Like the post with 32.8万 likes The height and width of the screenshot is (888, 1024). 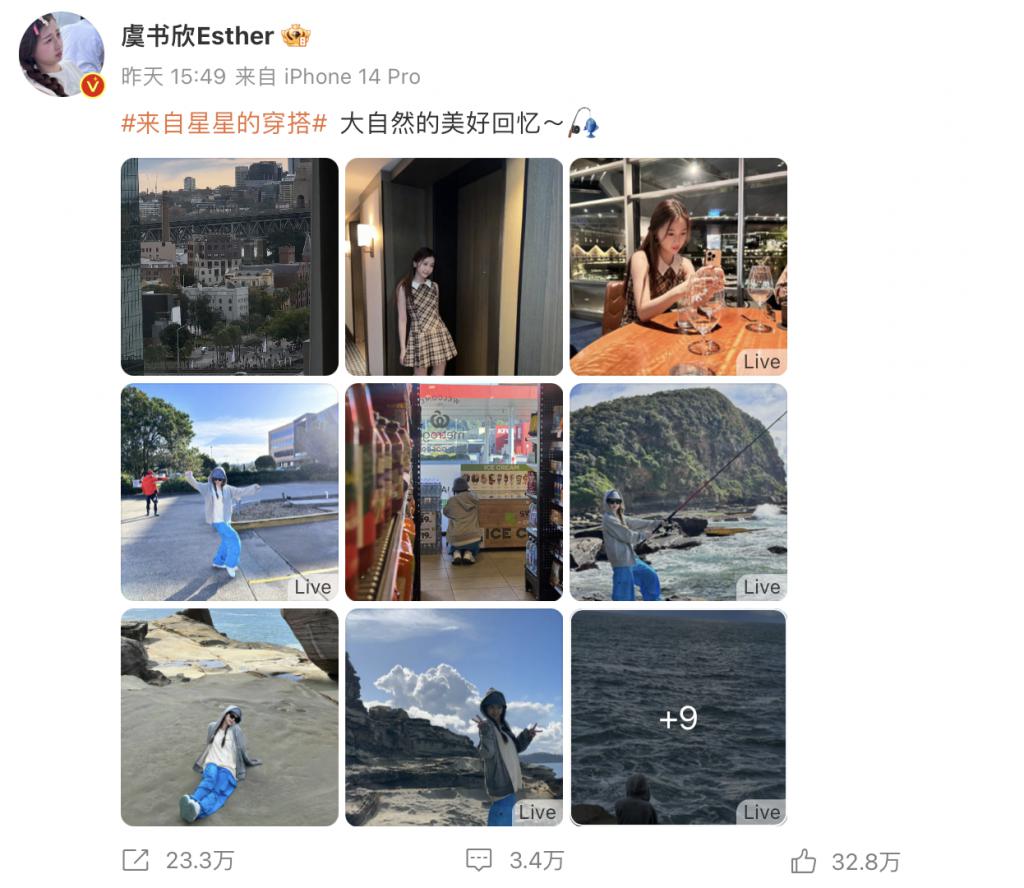coord(846,861)
